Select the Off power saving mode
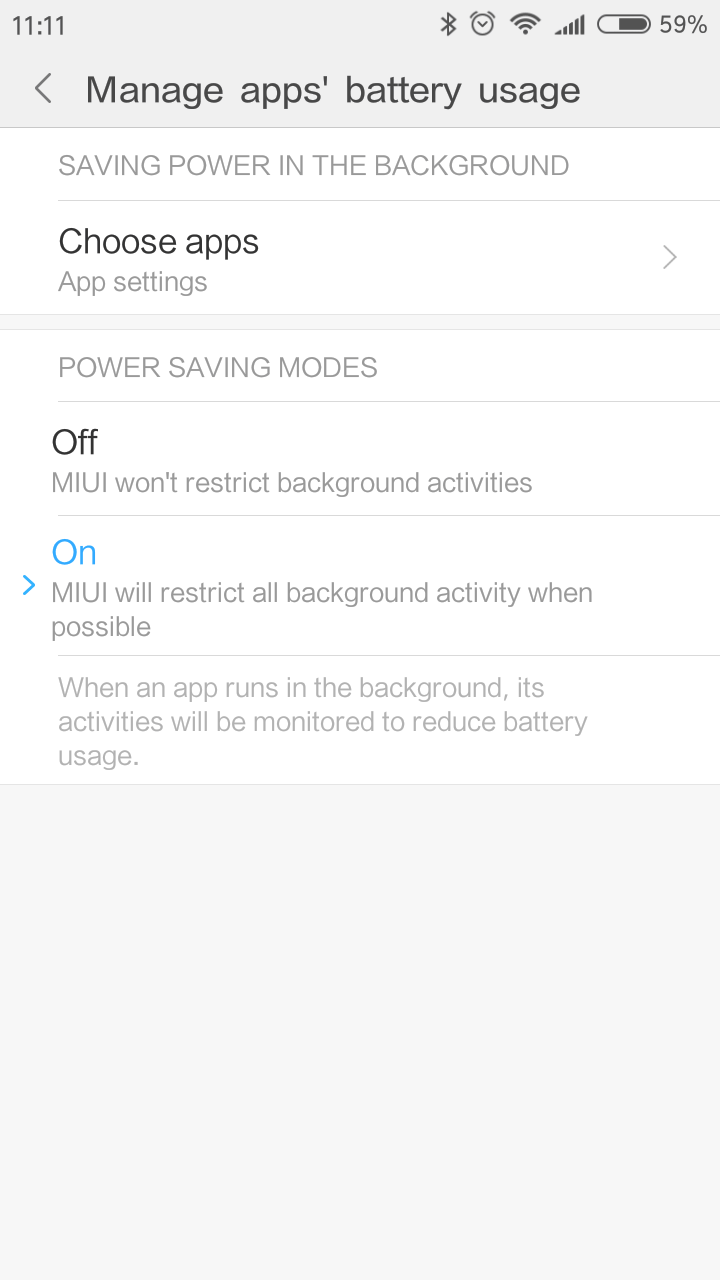720x1280 pixels. [360, 460]
